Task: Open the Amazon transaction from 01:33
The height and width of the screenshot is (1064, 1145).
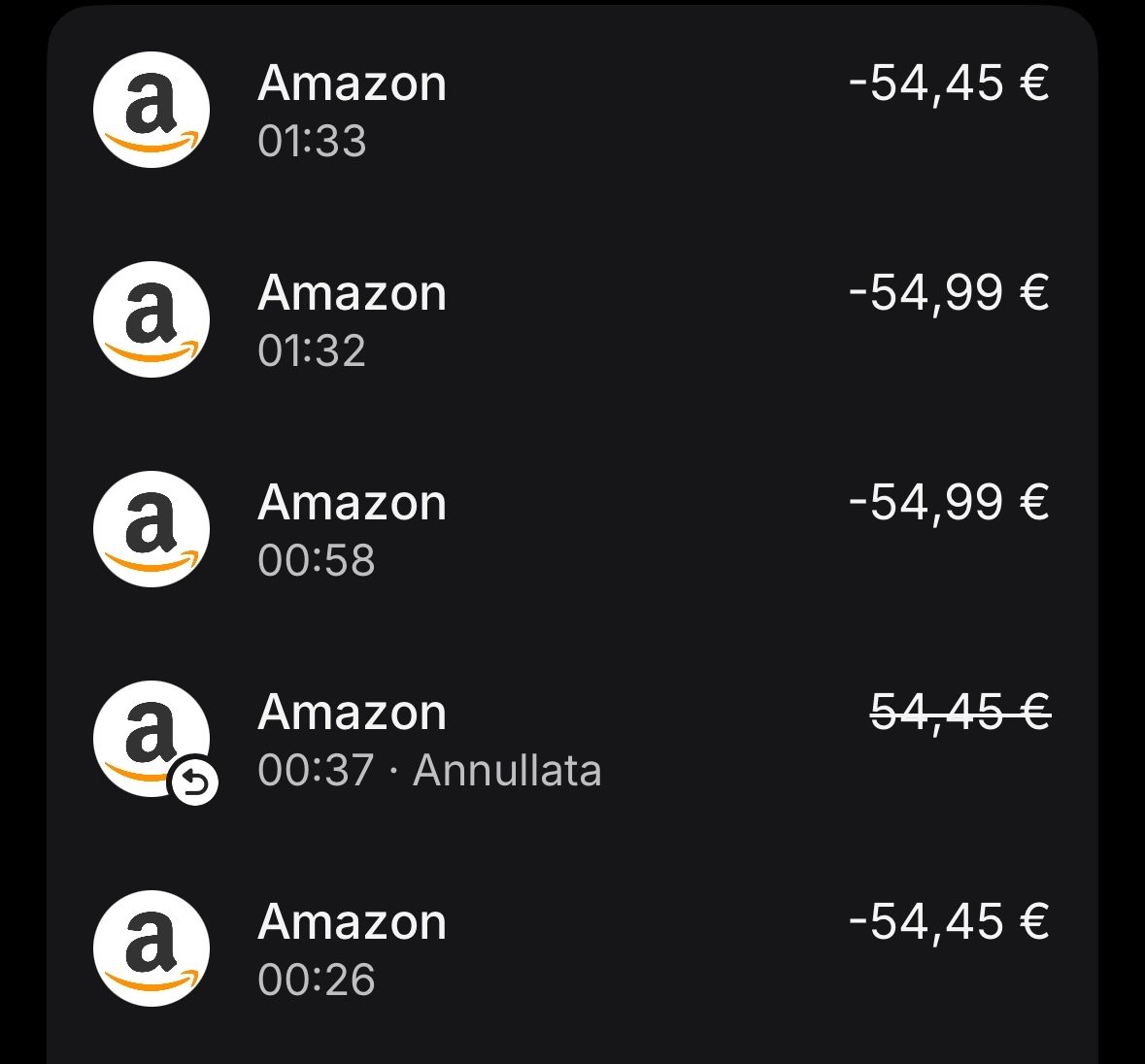Action: pyautogui.click(x=571, y=111)
